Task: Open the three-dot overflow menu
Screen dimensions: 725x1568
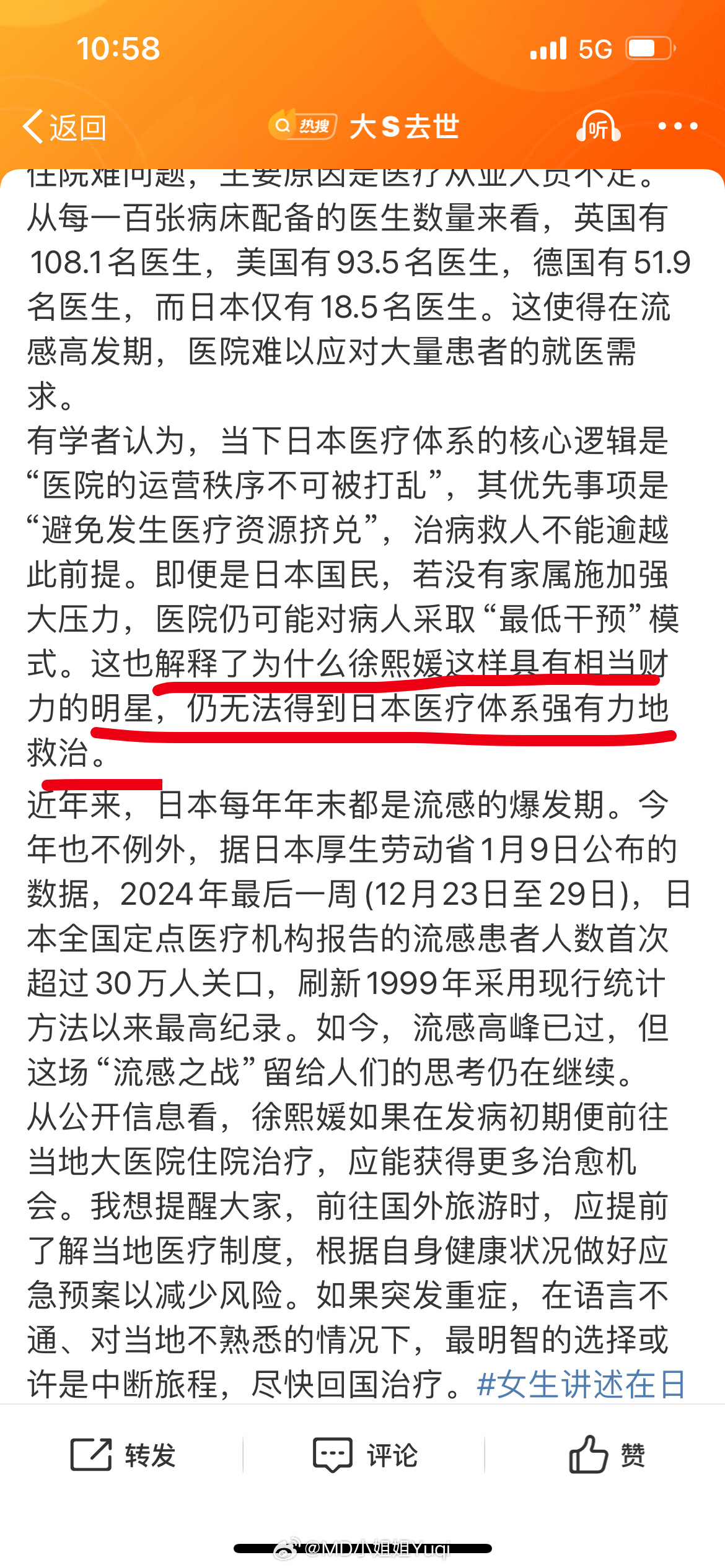Action: pos(678,126)
